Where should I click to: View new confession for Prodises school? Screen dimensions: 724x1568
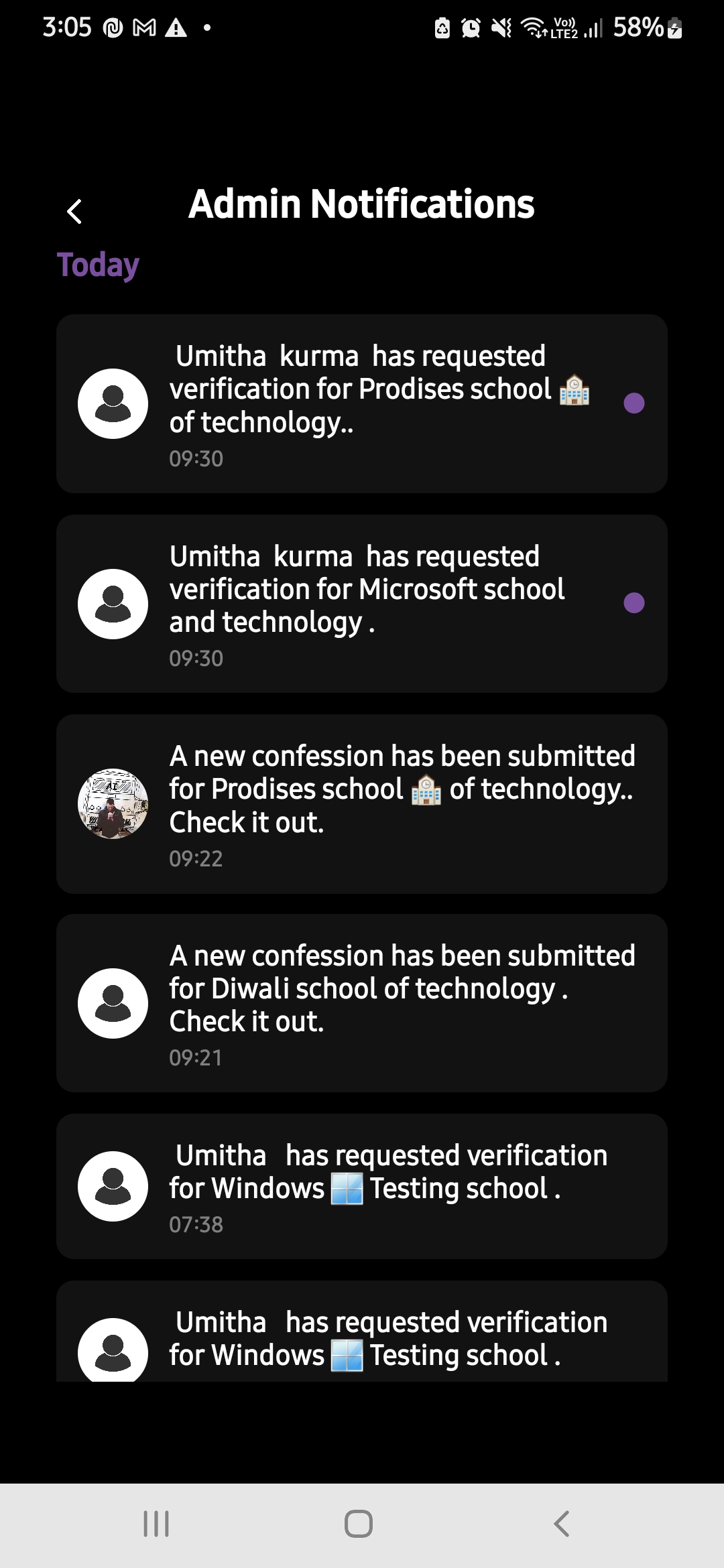362,803
